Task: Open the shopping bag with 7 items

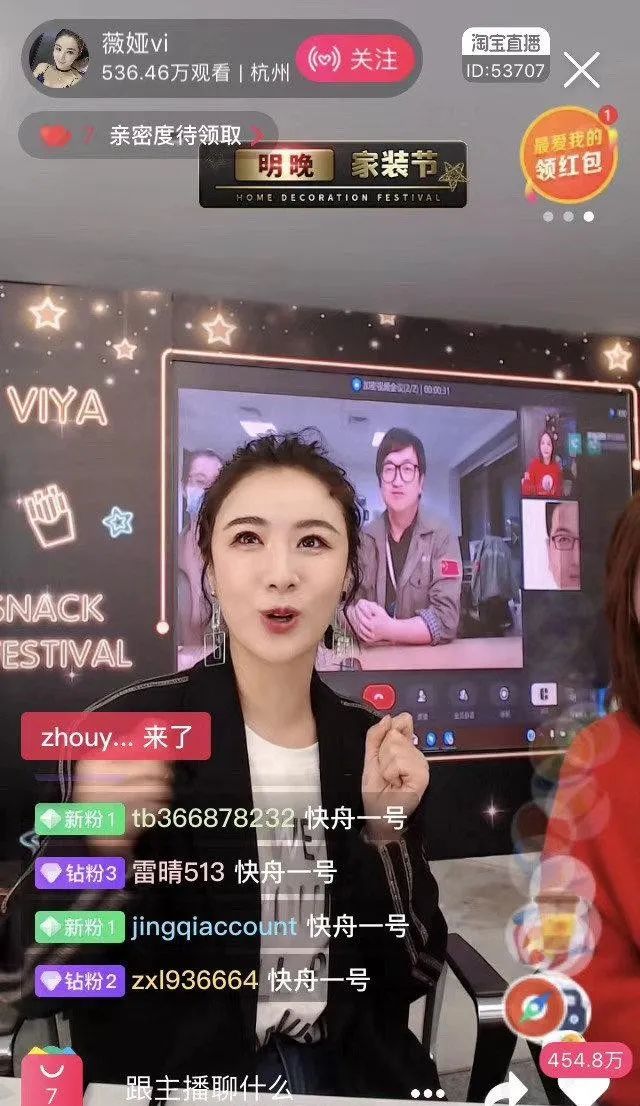Action: pyautogui.click(x=51, y=1079)
